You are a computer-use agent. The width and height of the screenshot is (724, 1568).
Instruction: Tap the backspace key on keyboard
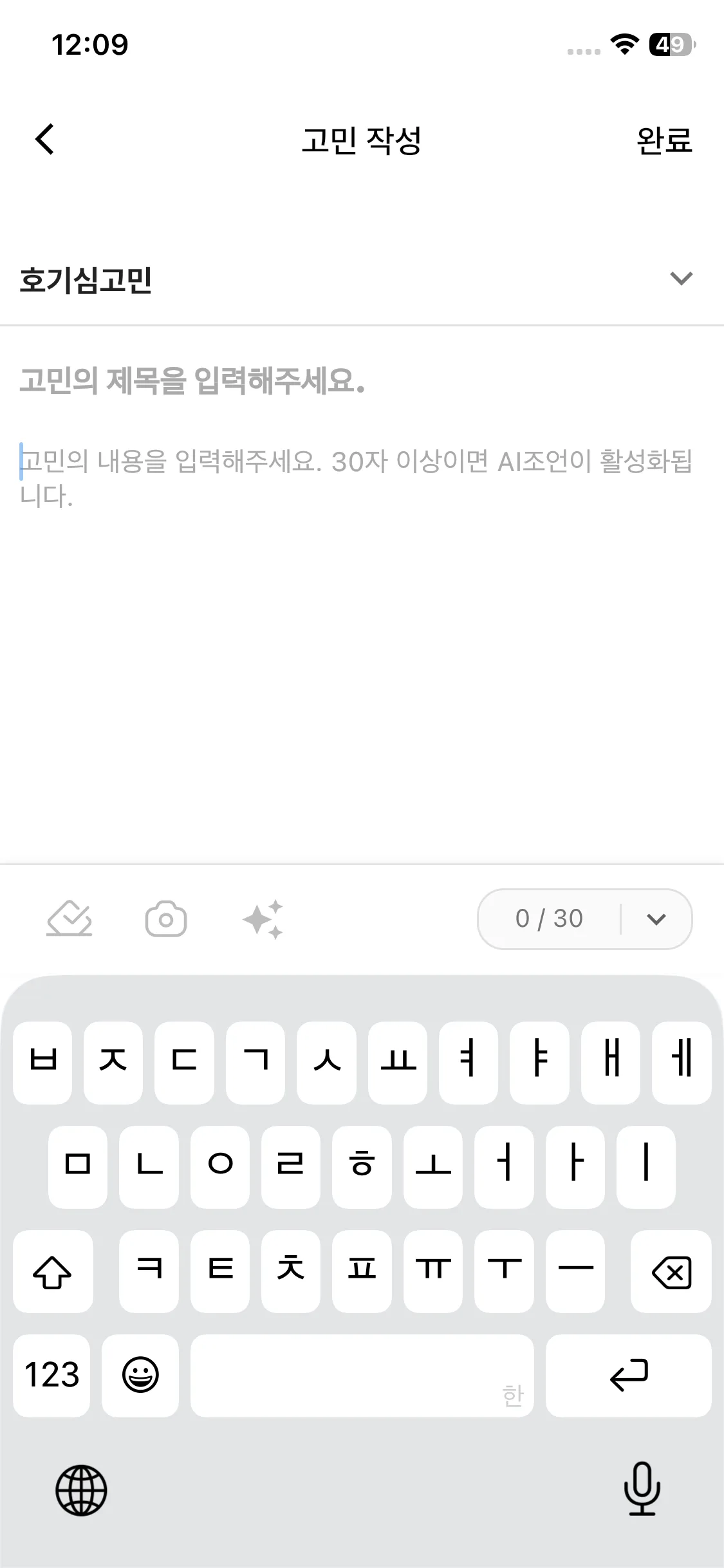click(x=671, y=1272)
